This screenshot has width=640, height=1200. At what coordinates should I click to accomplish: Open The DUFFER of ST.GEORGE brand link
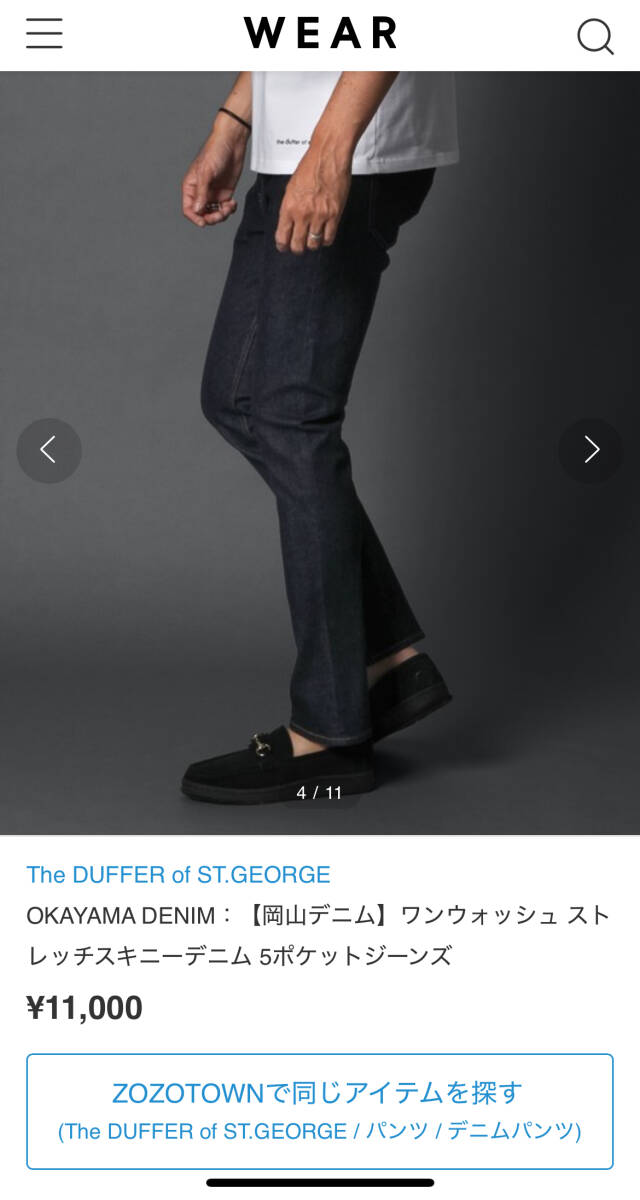click(178, 875)
